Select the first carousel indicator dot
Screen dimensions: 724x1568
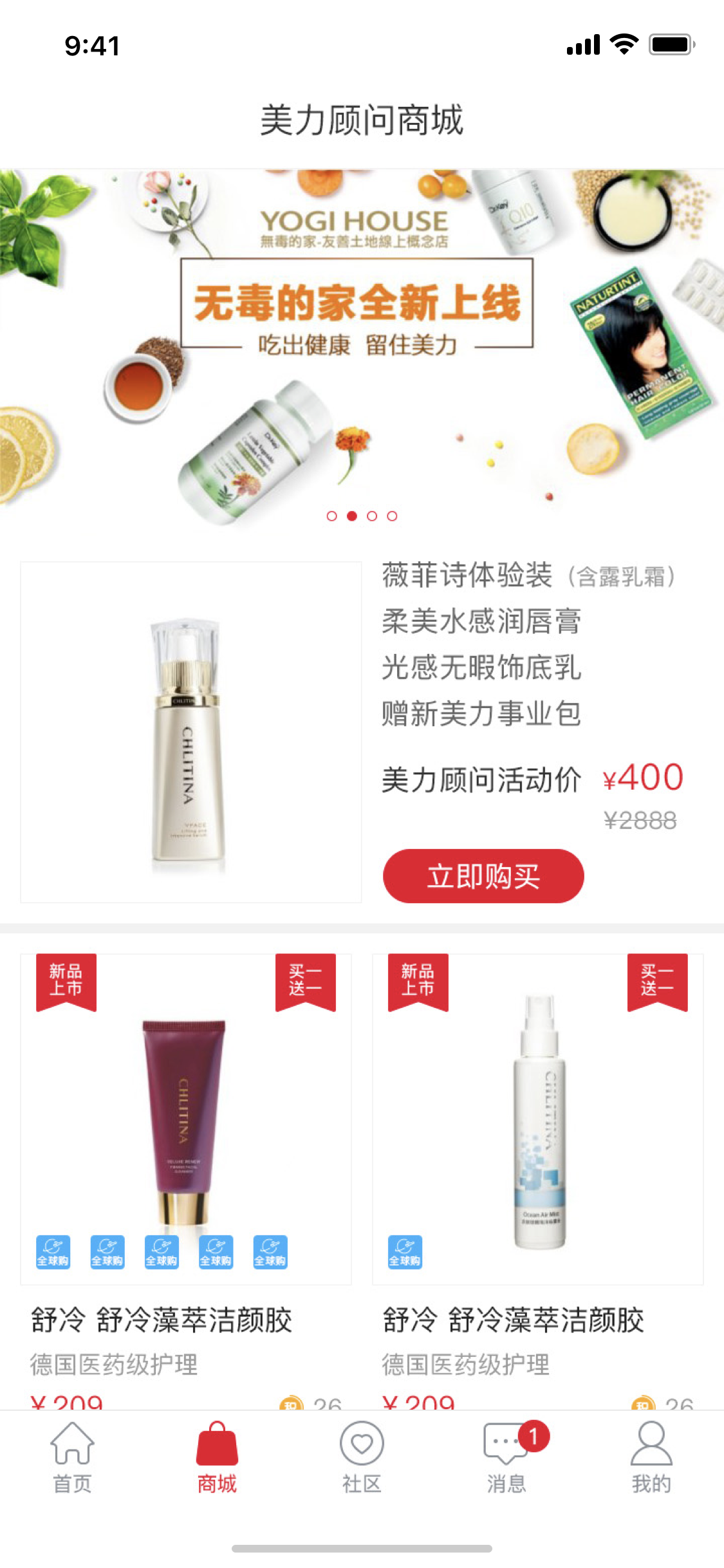(333, 516)
